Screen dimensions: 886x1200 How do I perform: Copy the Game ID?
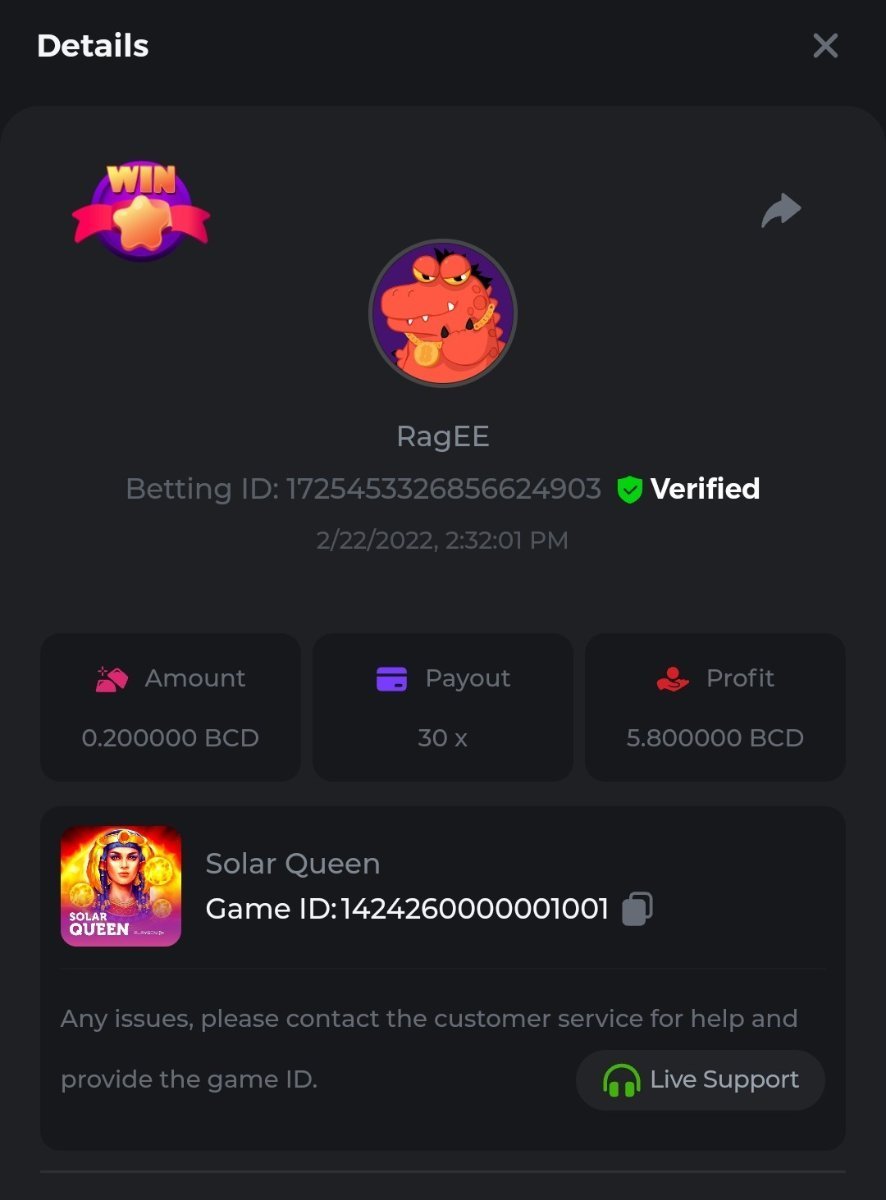(x=637, y=909)
